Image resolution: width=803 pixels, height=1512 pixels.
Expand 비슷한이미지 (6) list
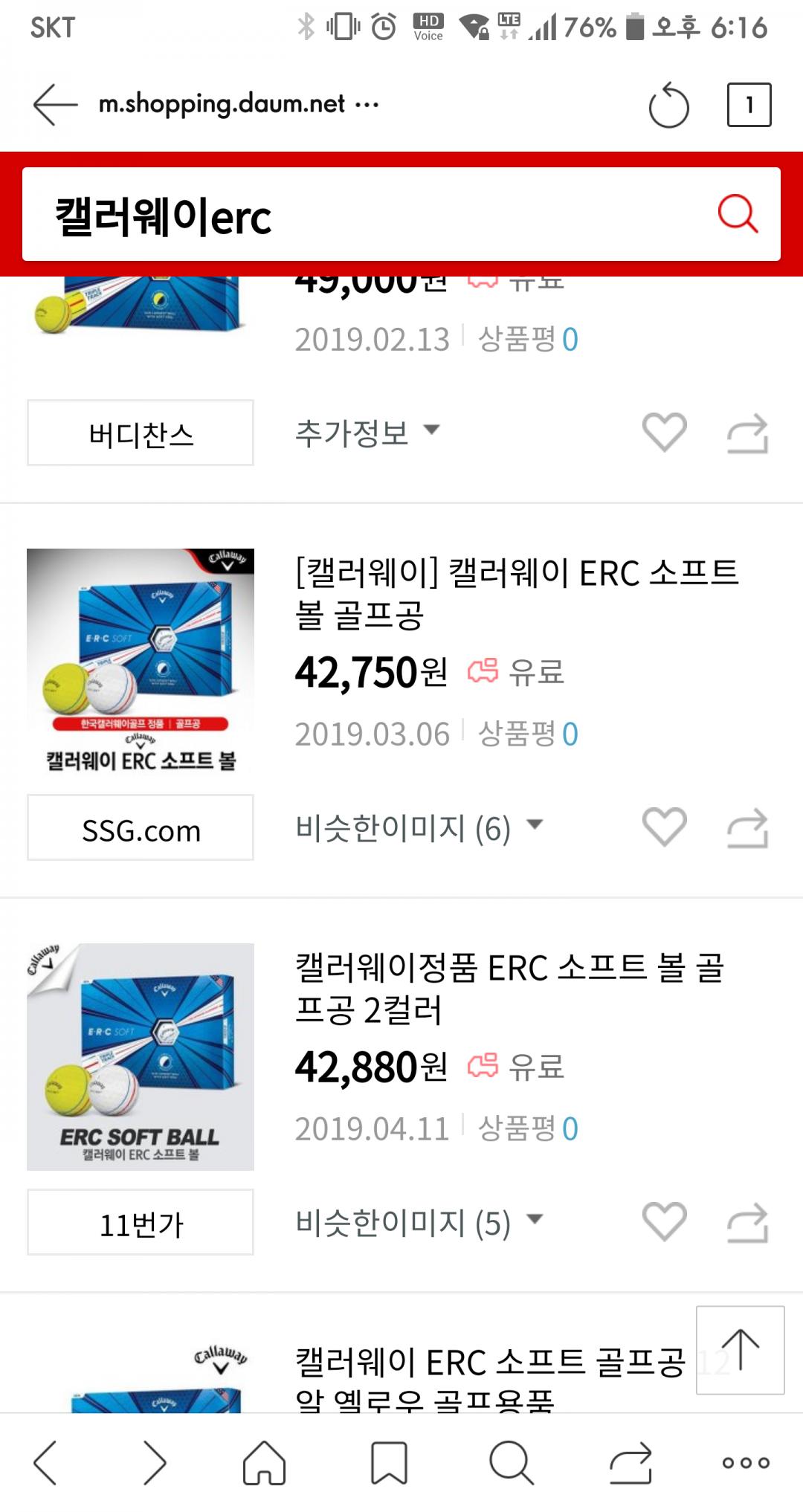point(419,827)
